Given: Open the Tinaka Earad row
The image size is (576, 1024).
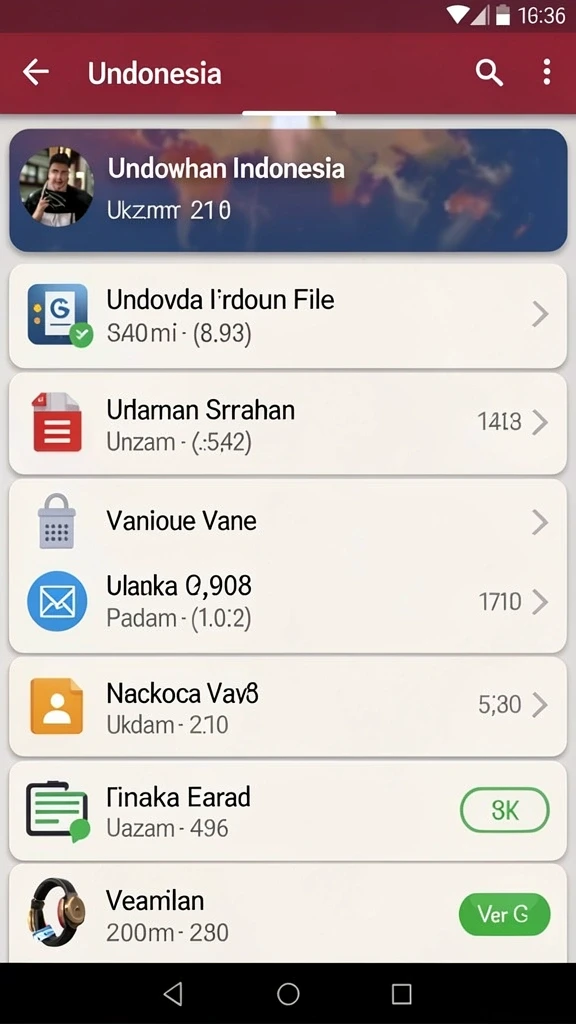Looking at the screenshot, I should [x=288, y=810].
